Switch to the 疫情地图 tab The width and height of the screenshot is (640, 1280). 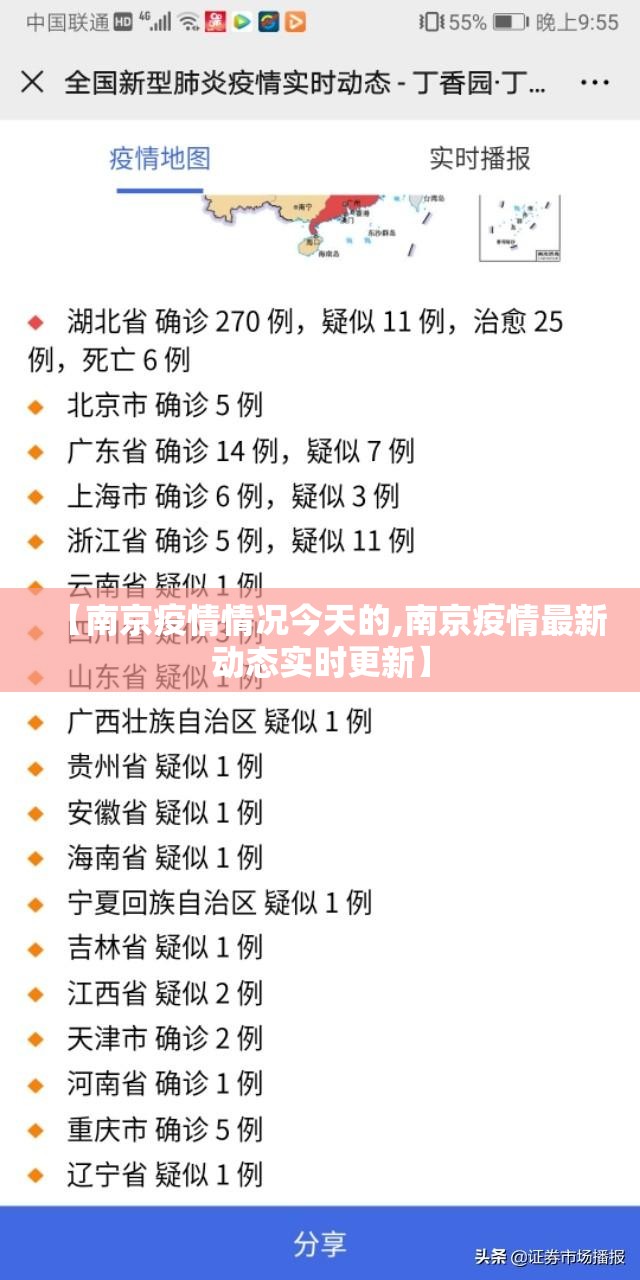tap(160, 159)
